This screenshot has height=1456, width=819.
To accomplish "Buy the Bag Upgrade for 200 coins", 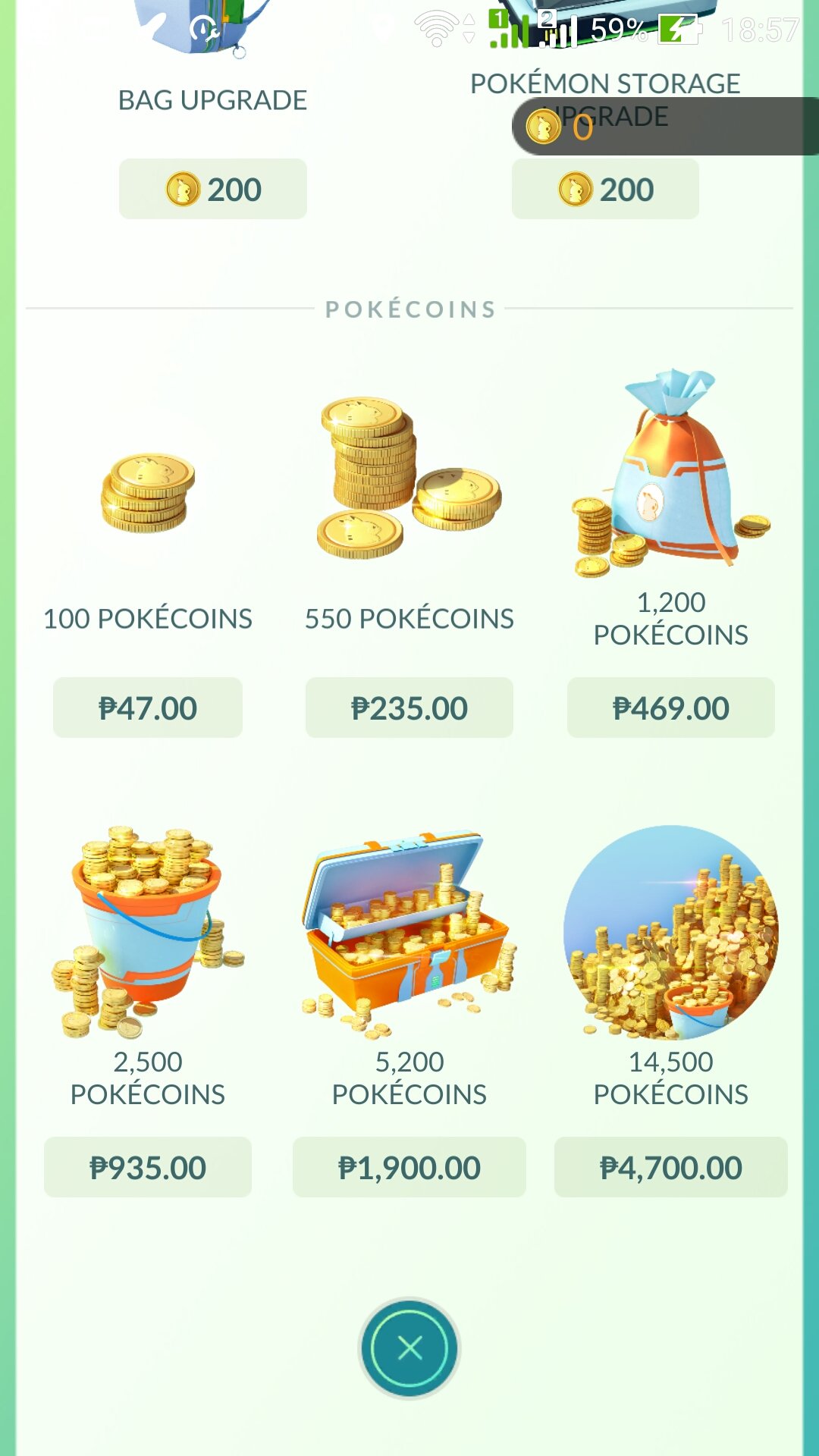I will point(212,189).
